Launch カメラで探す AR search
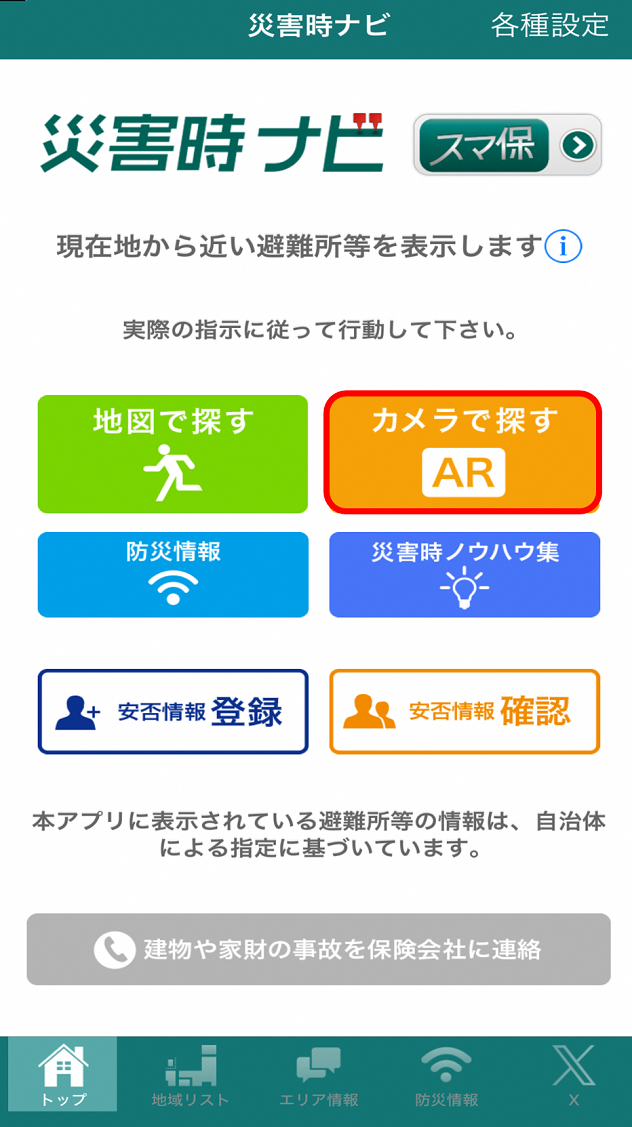Viewport: 632px width, 1127px height. point(463,453)
